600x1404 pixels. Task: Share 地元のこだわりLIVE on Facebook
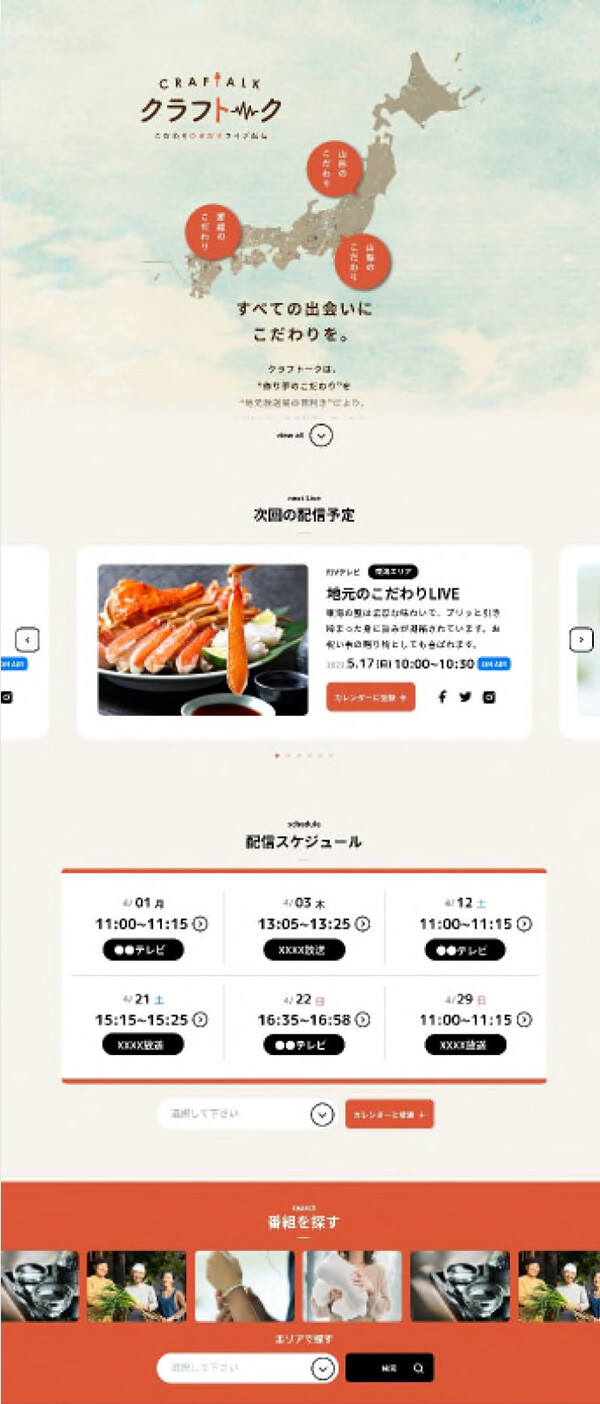coord(442,697)
